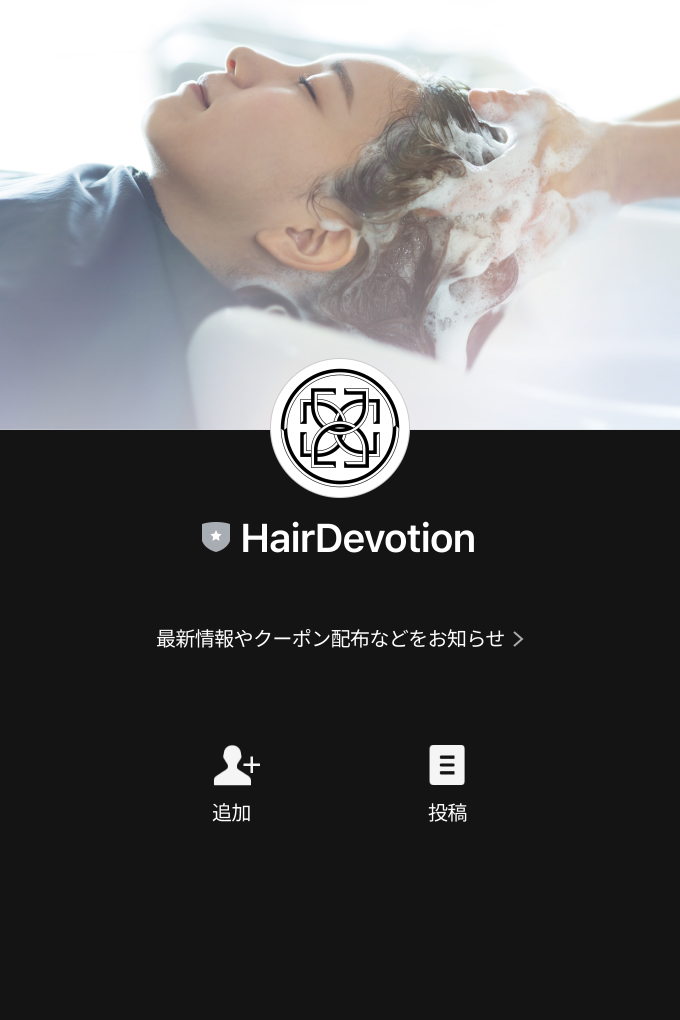This screenshot has height=1020, width=680.
Task: View the HairDevotion profile picture
Action: (340, 428)
